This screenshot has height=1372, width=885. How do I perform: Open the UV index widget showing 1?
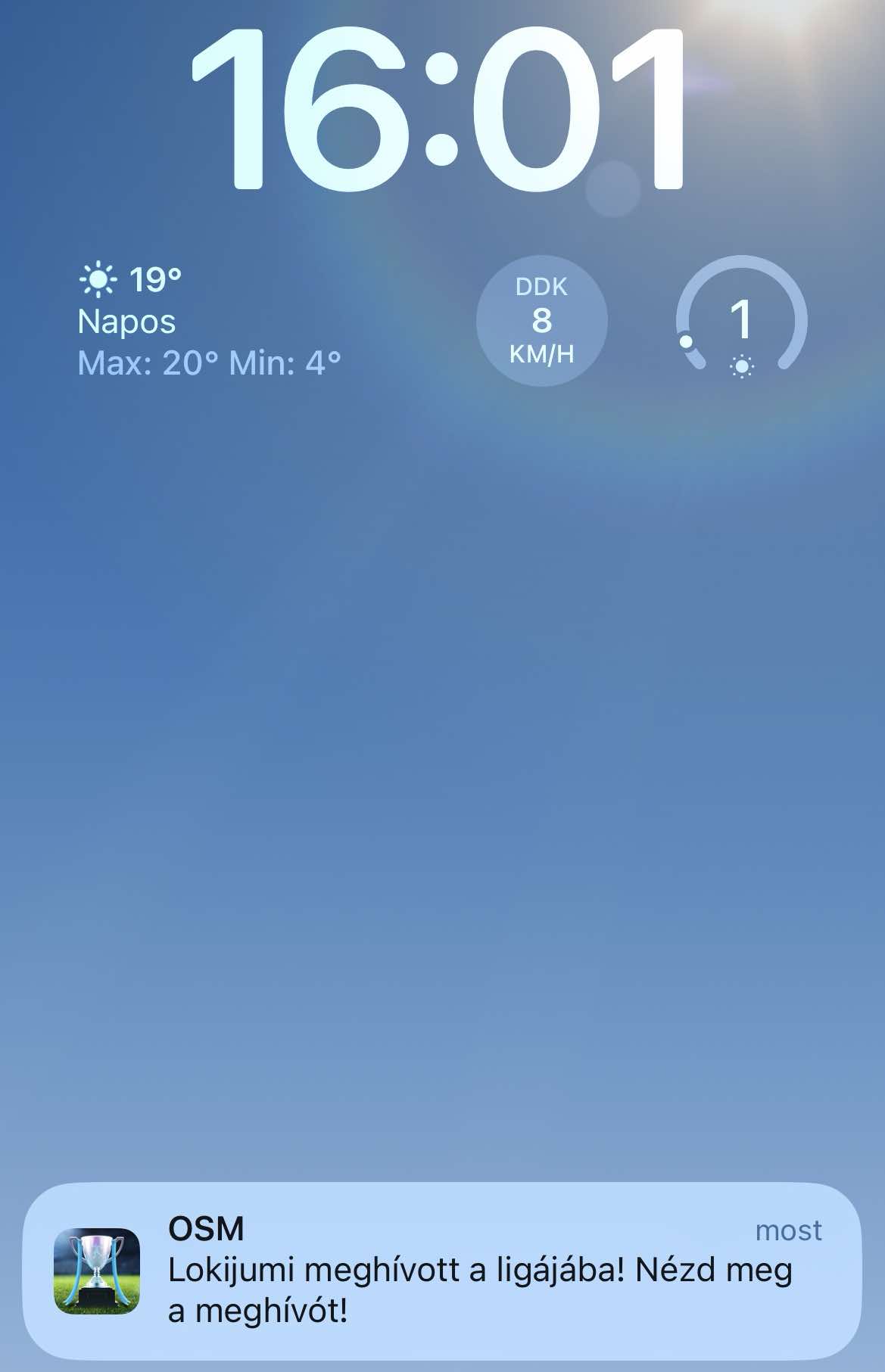741,321
